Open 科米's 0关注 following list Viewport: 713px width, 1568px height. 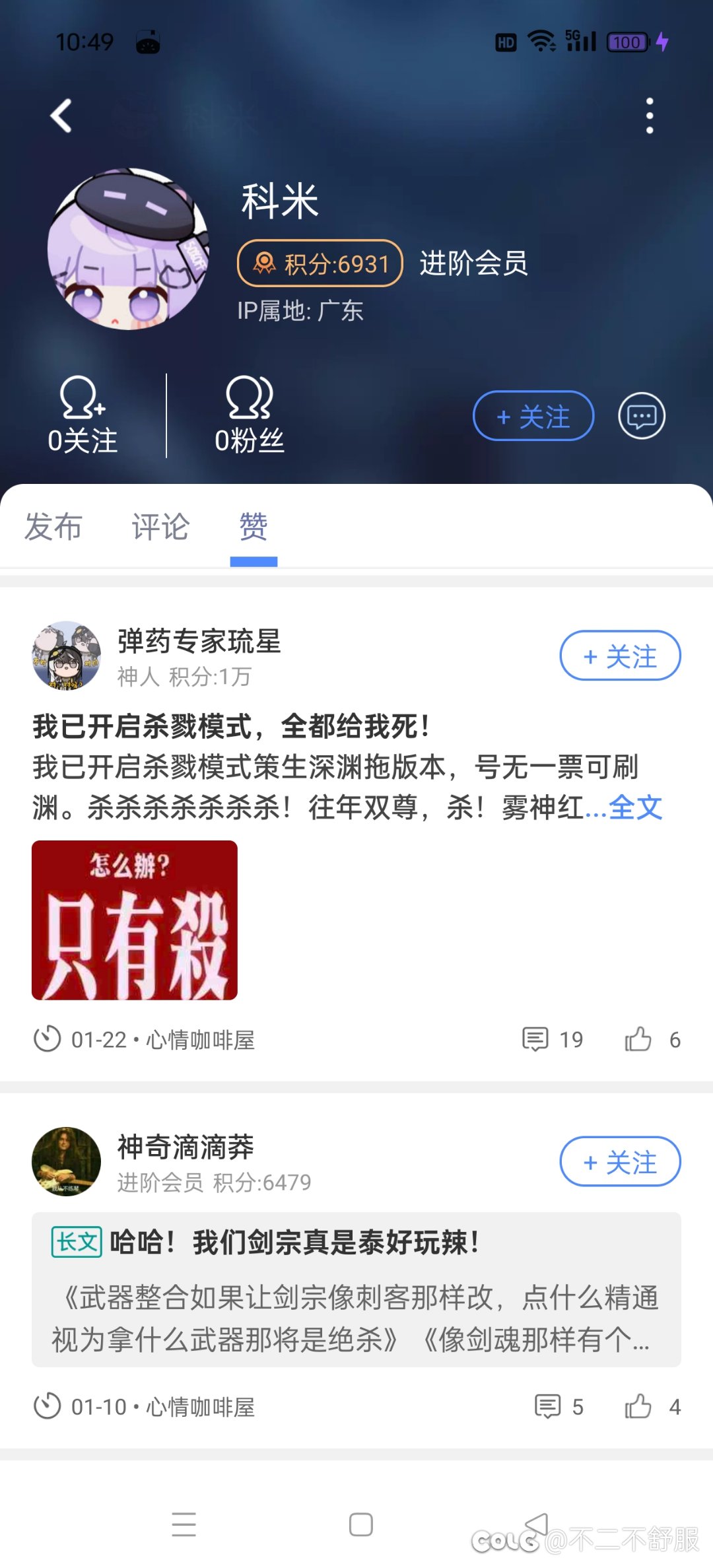[x=83, y=416]
